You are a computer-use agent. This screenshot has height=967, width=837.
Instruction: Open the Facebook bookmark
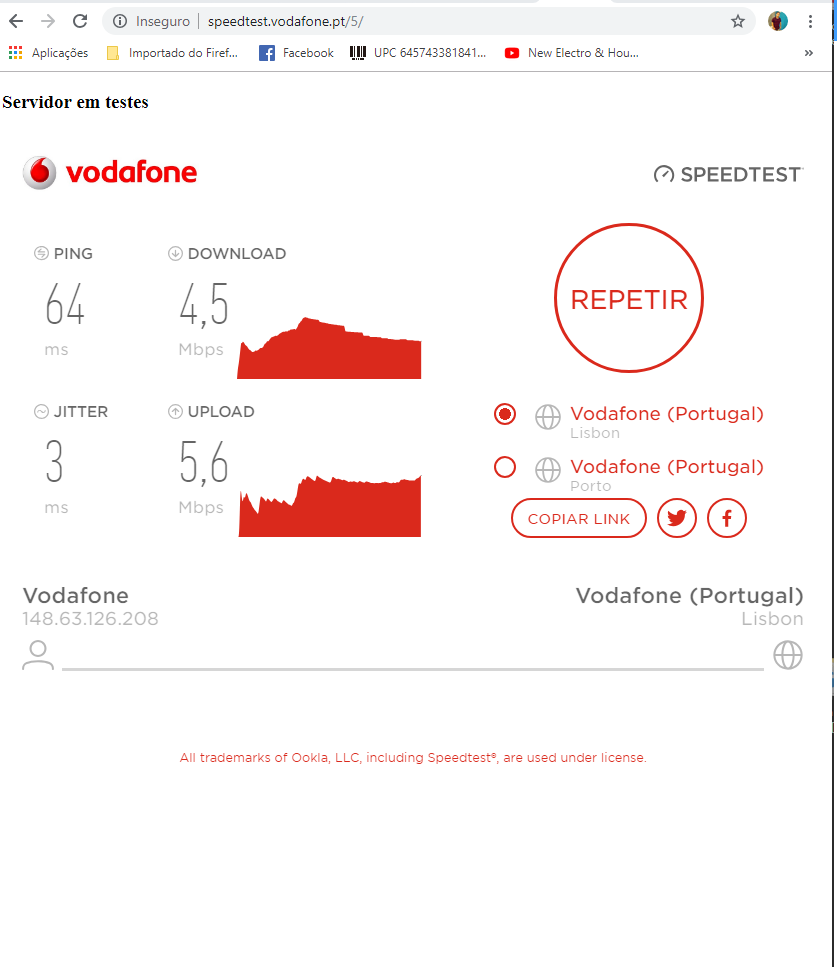296,53
